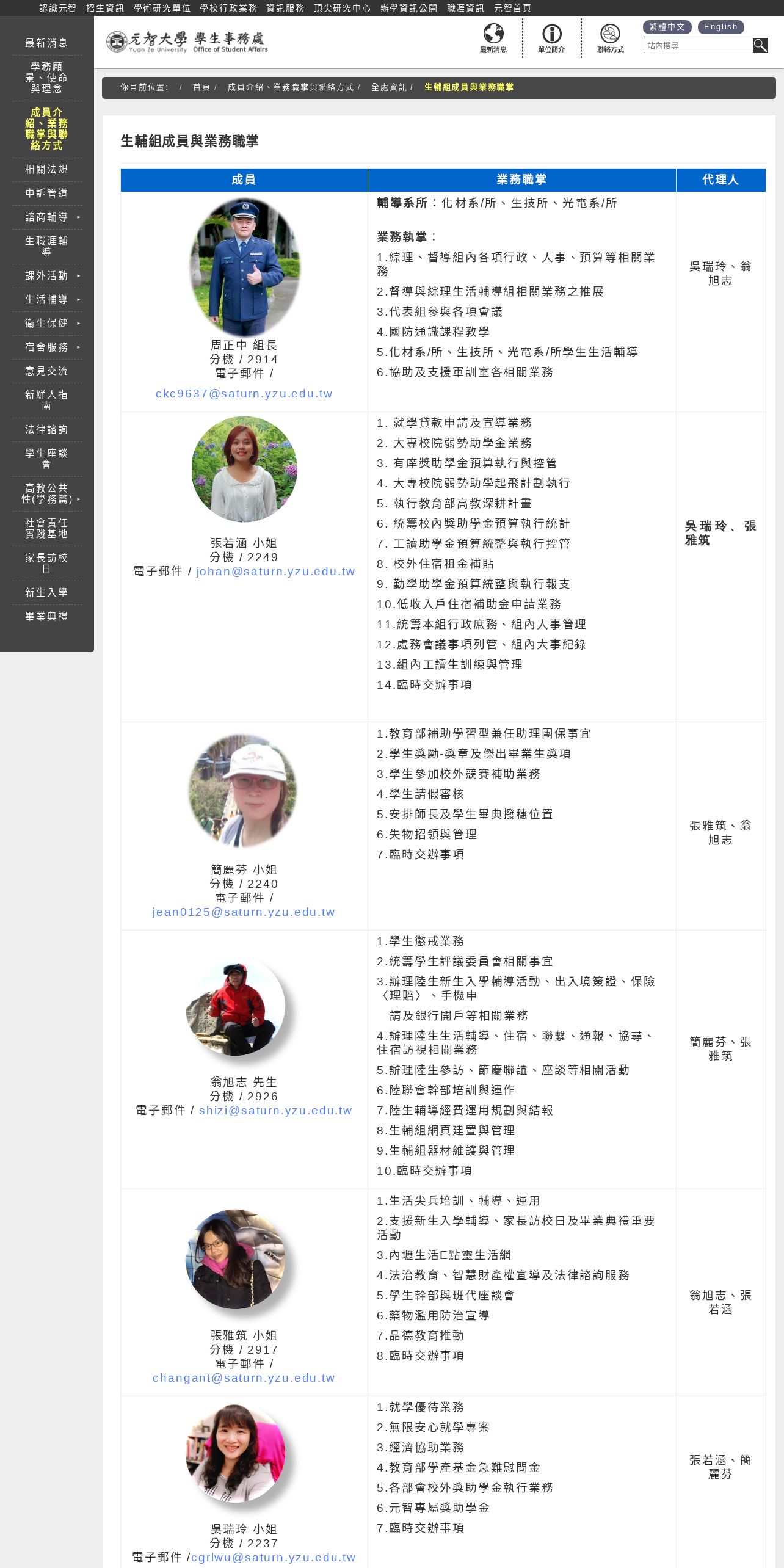
Task: Open 相關法規 in the sidebar
Action: click(x=46, y=169)
